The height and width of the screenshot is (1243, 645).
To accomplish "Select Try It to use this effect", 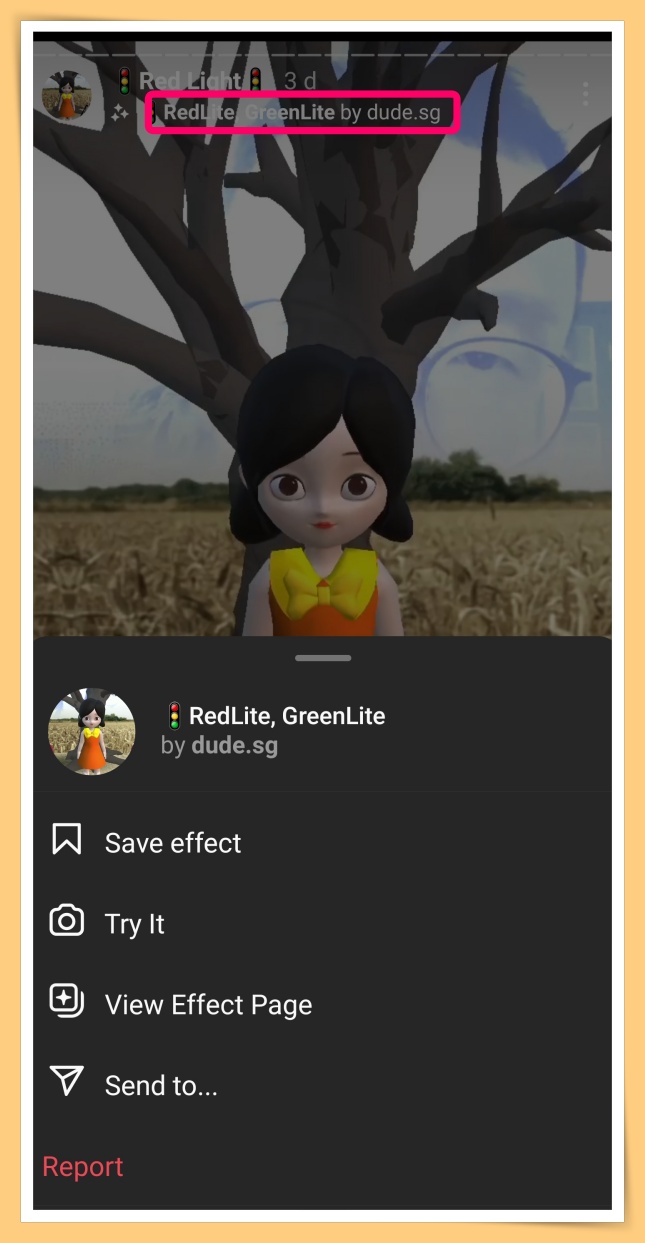I will pyautogui.click(x=134, y=924).
